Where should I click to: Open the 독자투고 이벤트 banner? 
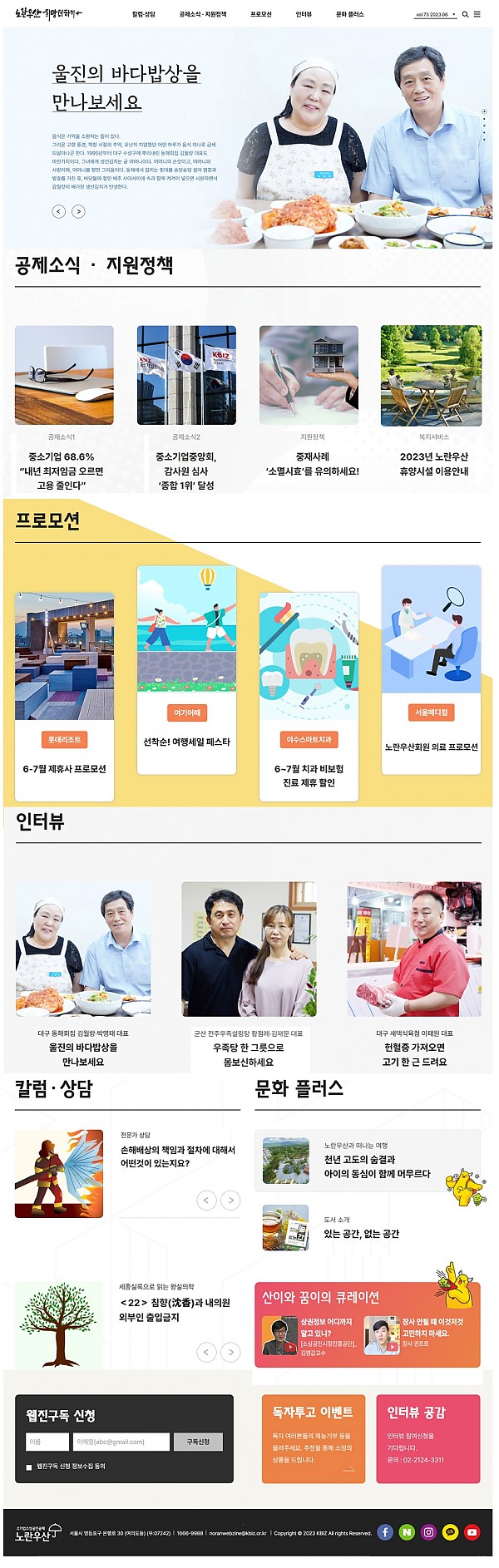pos(314,1438)
